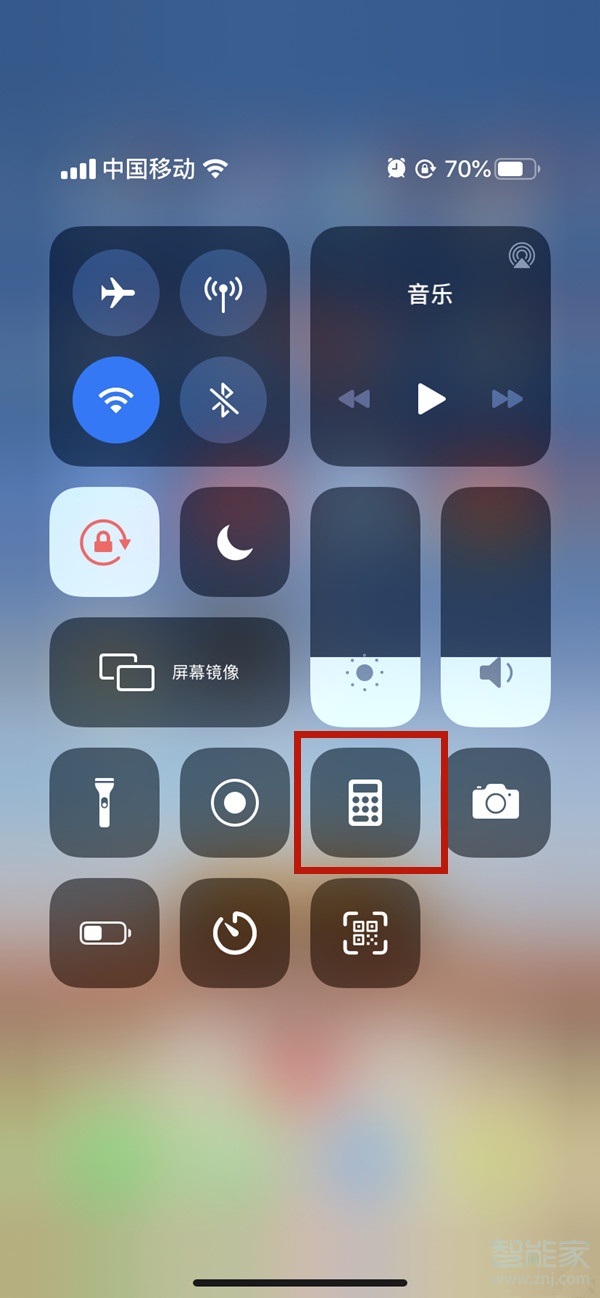
Task: Turn on the flashlight
Action: click(105, 802)
